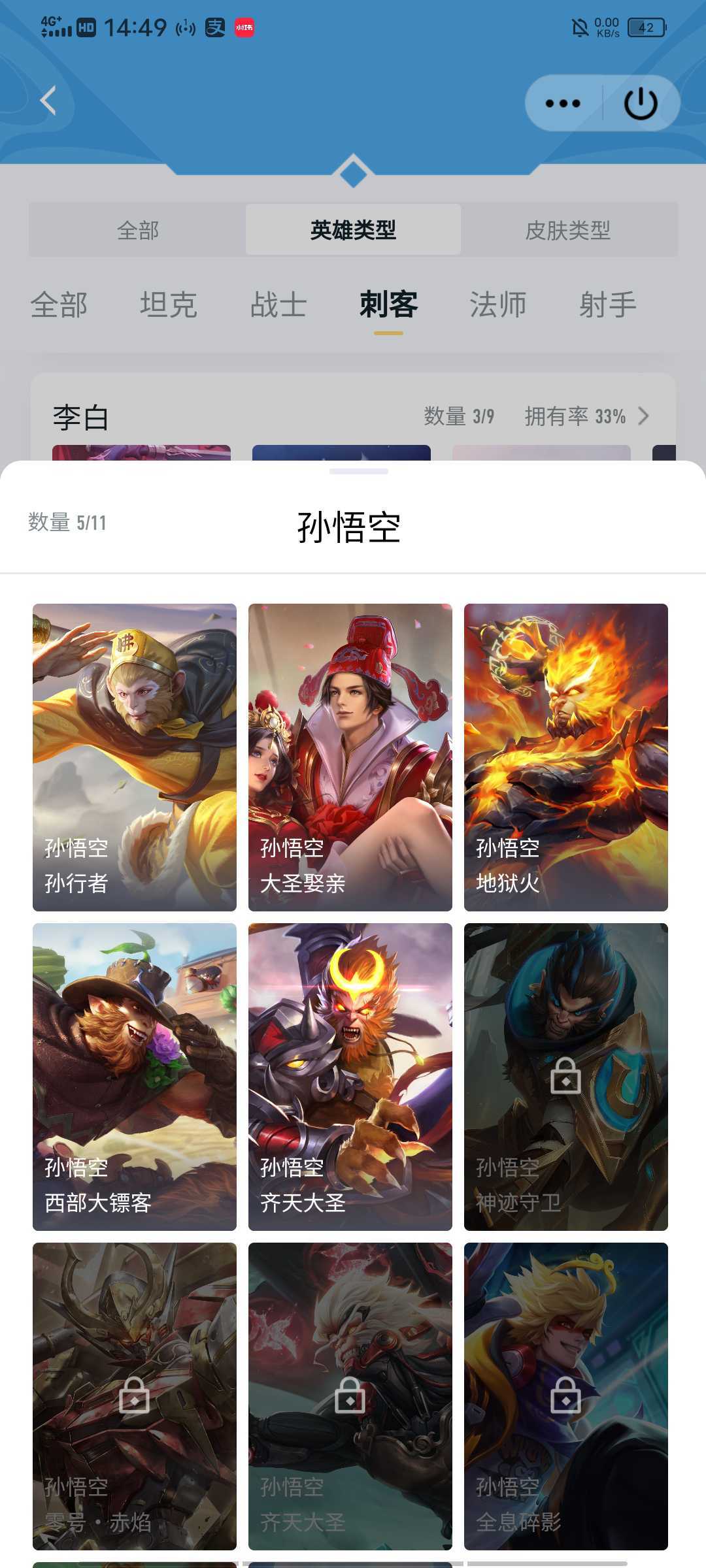Open the unlocked 齐天大圣 skin card
Viewport: 706px width, 1568px height.
(x=350, y=1077)
